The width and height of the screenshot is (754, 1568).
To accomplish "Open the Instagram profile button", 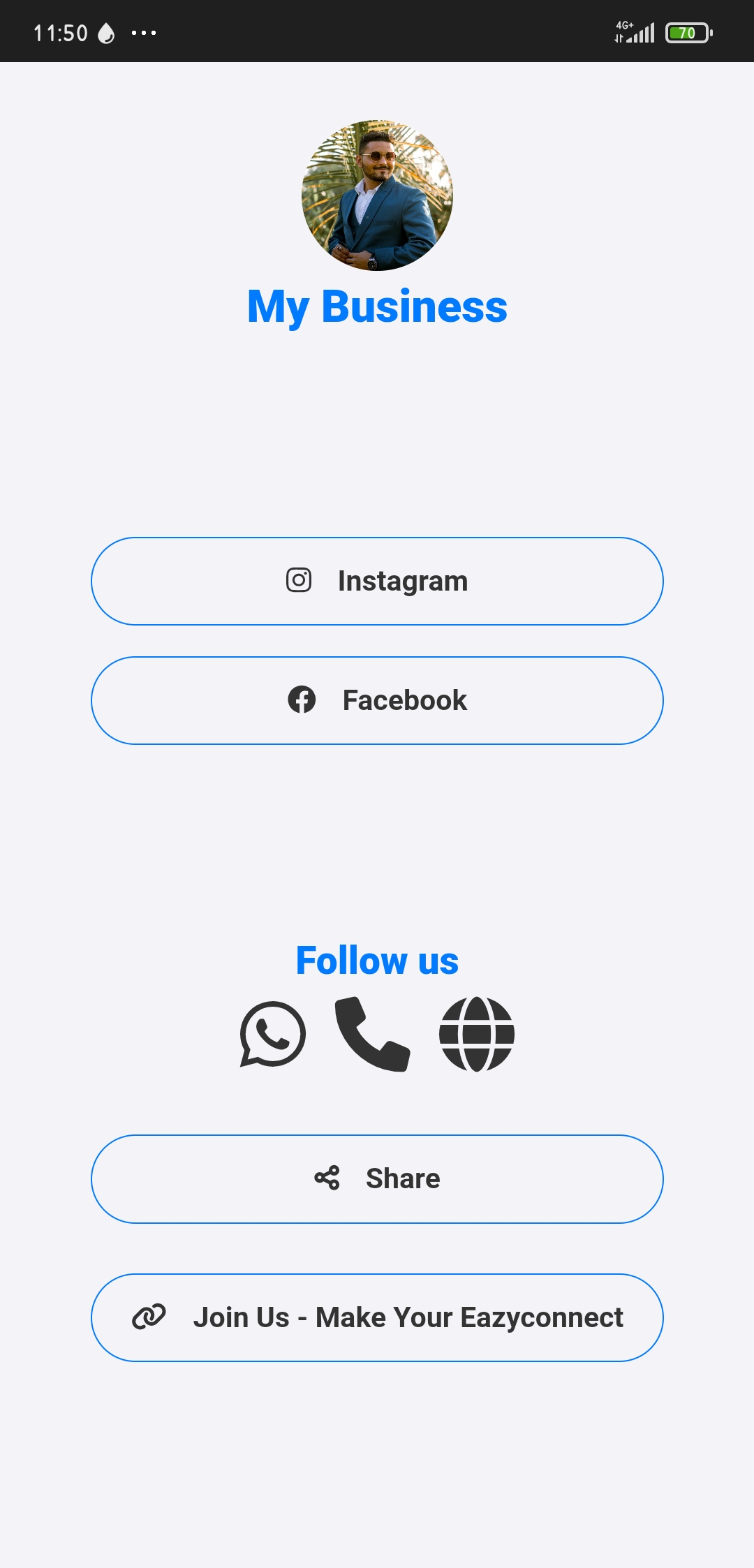I will pyautogui.click(x=377, y=580).
